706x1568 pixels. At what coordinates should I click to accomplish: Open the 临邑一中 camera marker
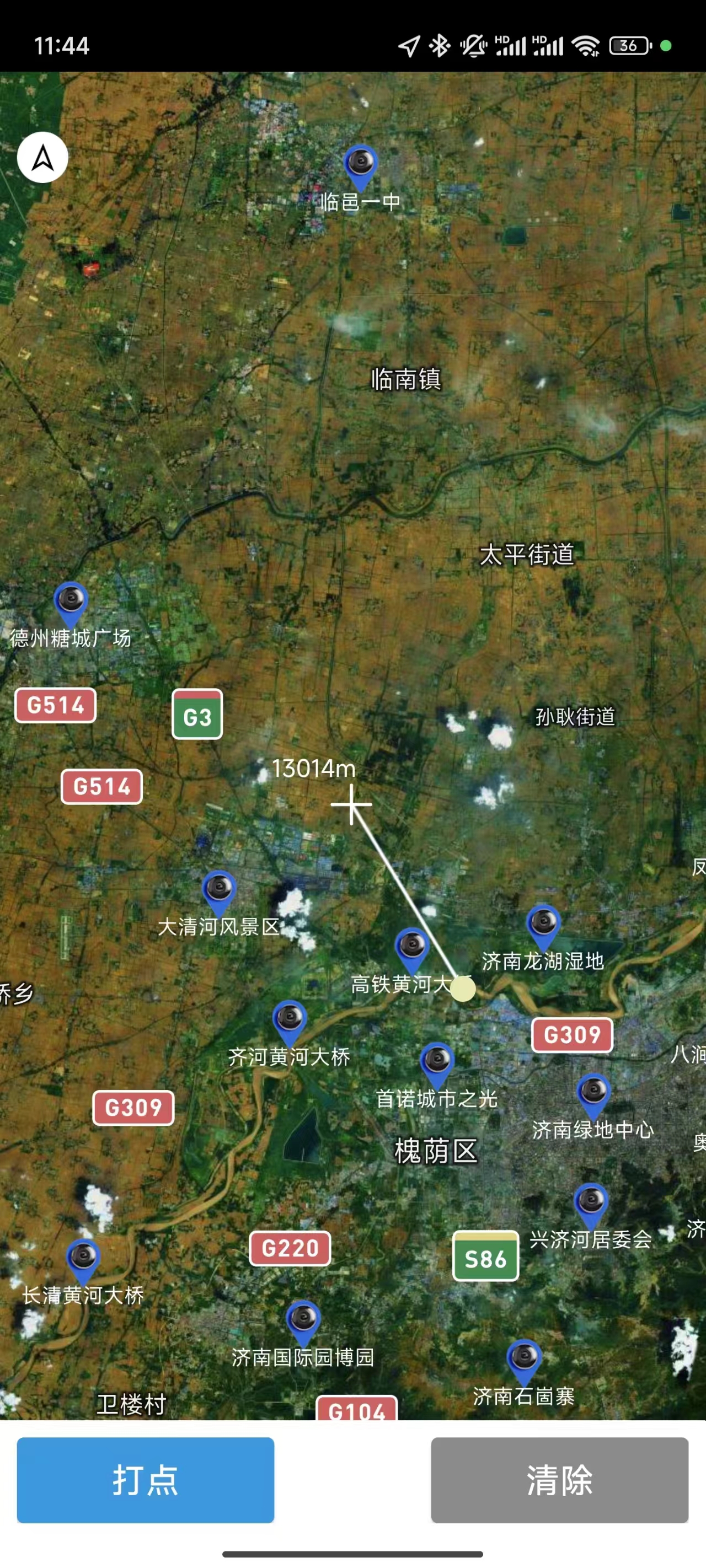(361, 164)
